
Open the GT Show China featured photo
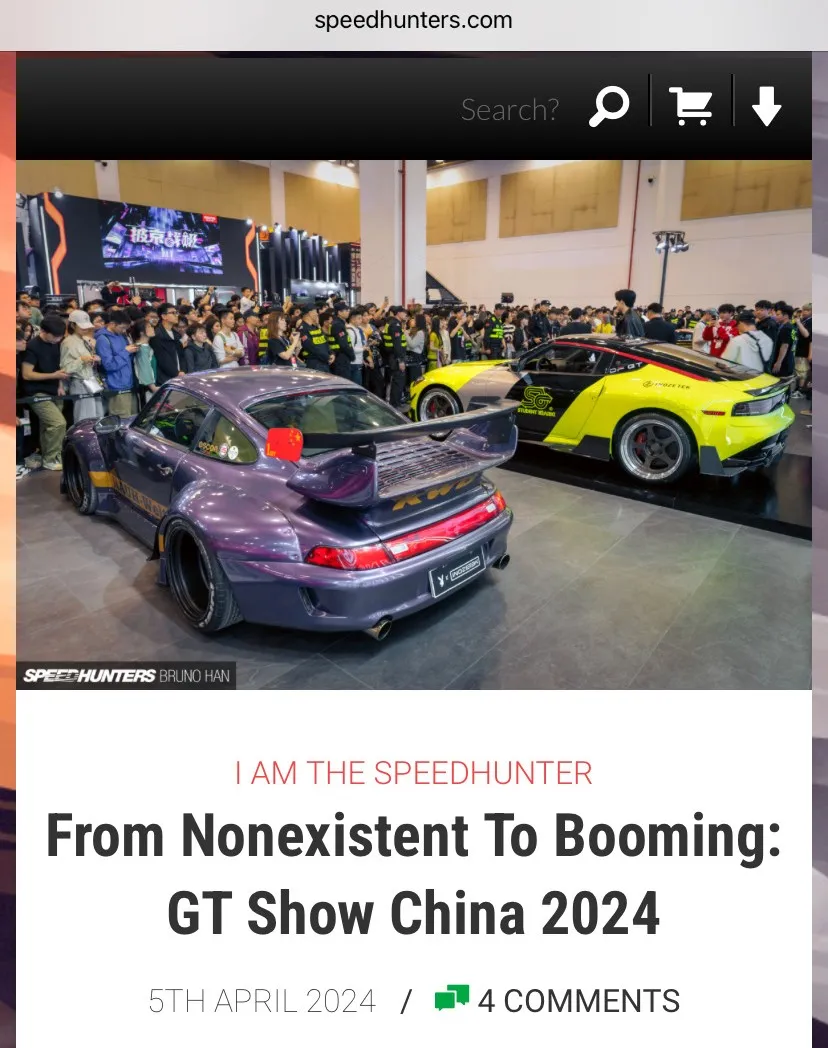[x=413, y=425]
